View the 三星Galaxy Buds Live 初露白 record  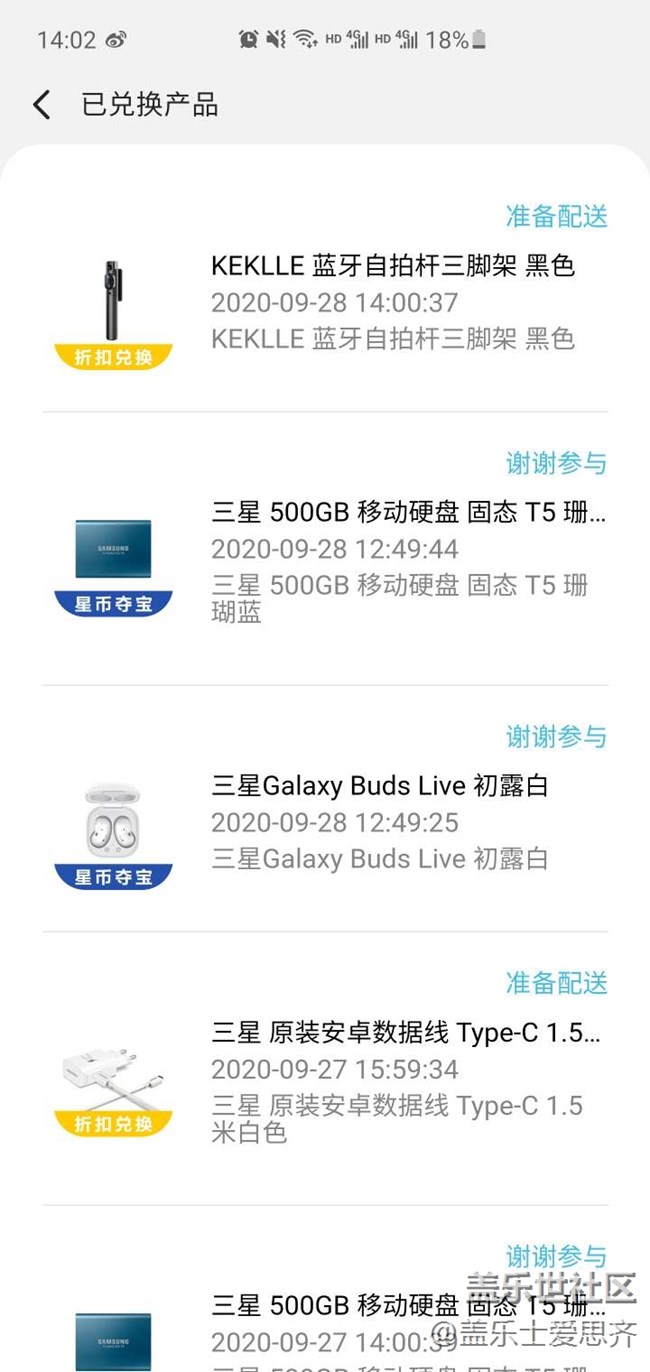(x=380, y=787)
